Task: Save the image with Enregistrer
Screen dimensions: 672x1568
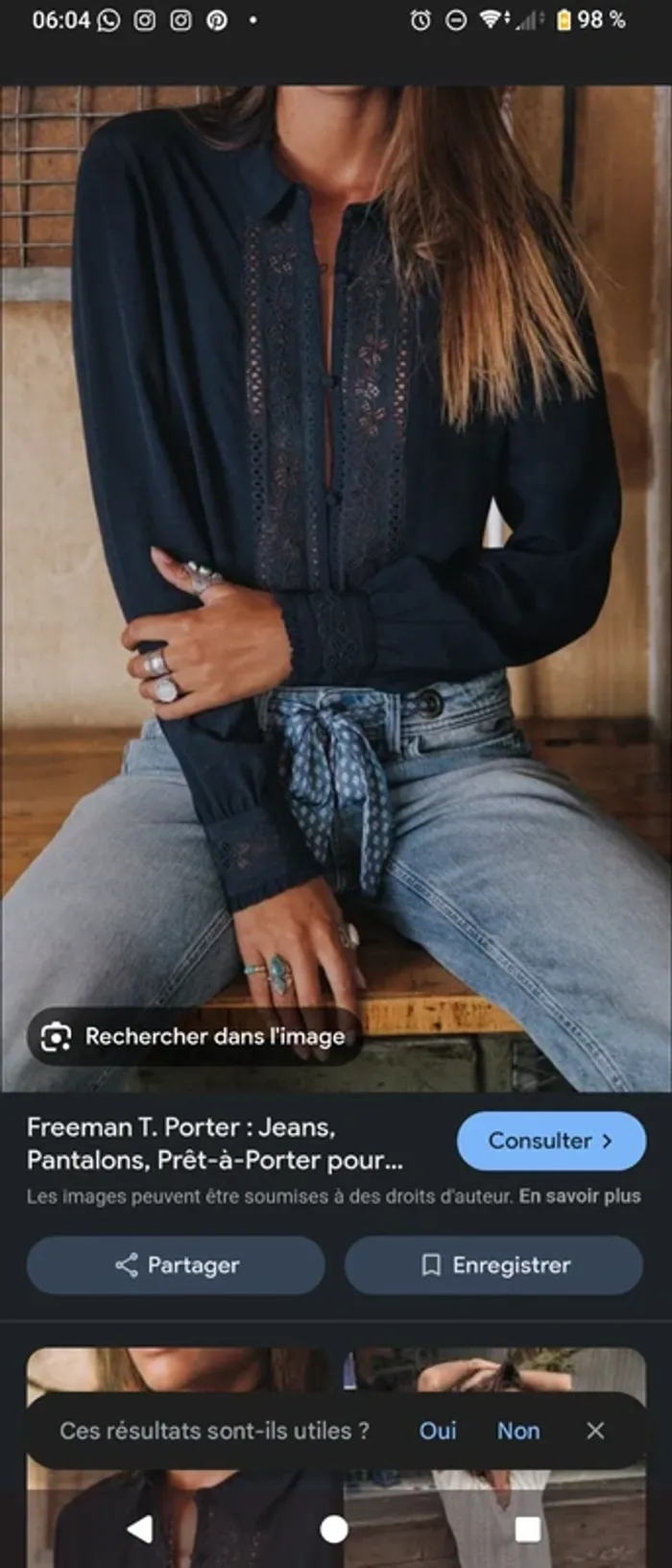Action: (x=494, y=1265)
